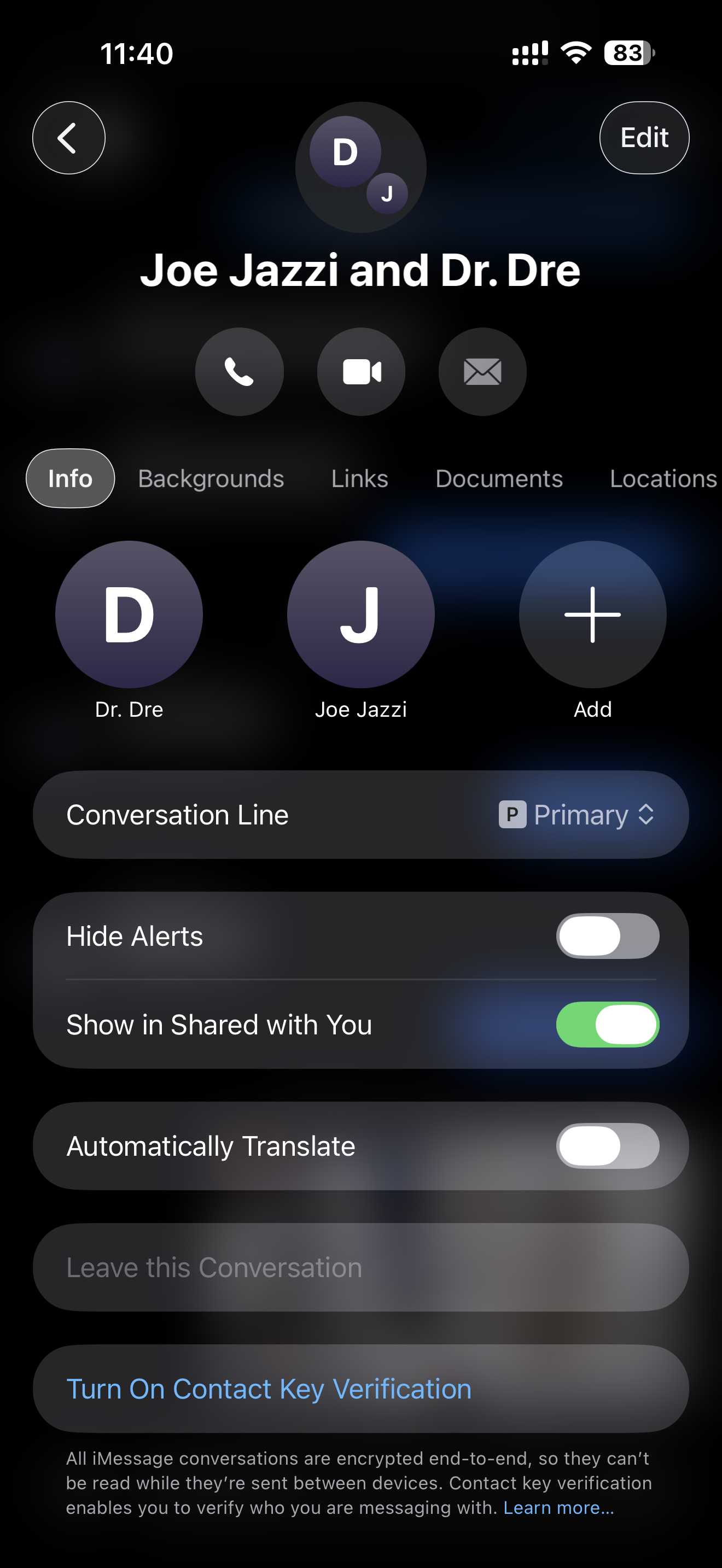Start an audio call with the group

click(239, 372)
